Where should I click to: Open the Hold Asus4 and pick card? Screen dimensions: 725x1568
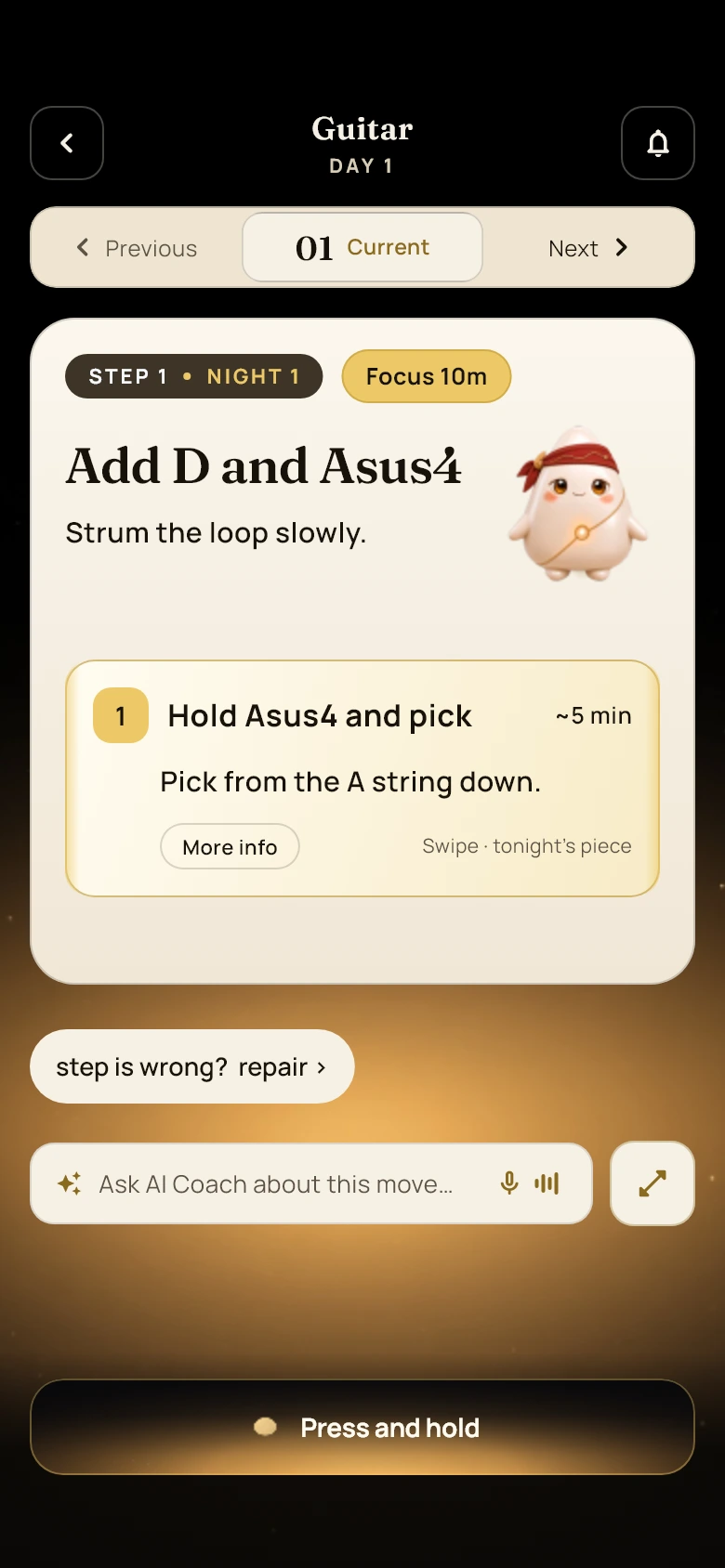(x=362, y=778)
